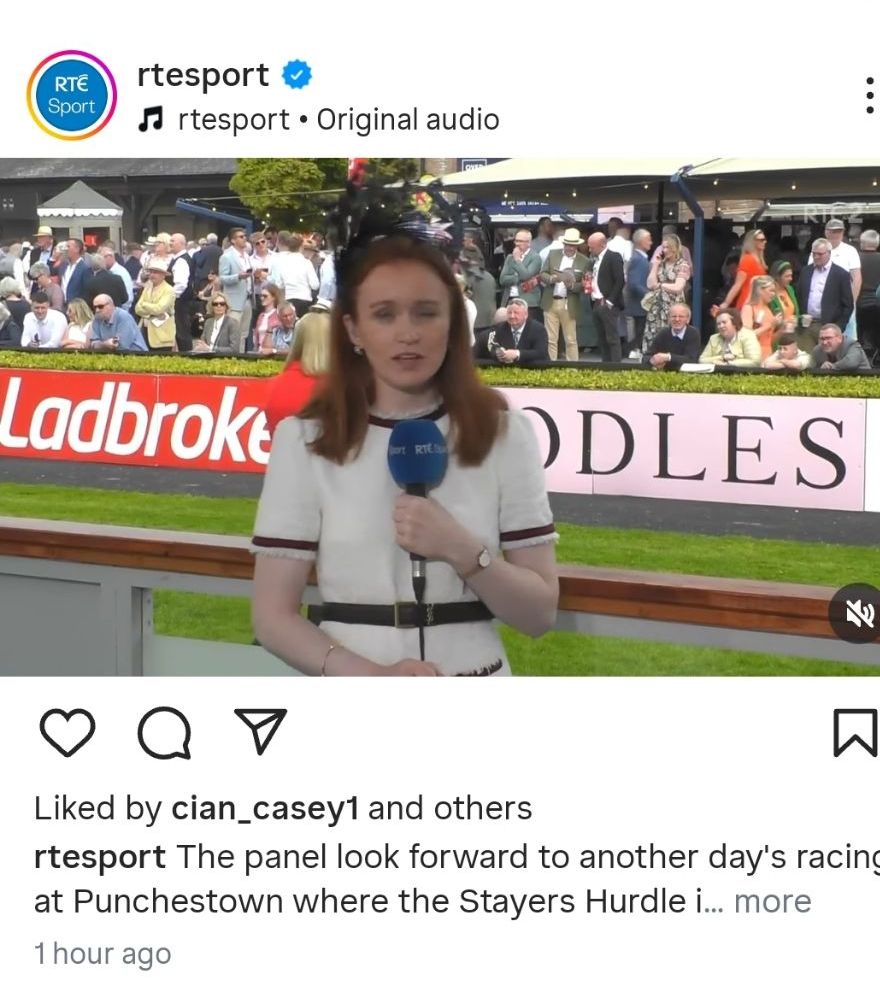The width and height of the screenshot is (880, 992).
Task: Expand caption with more
Action: coord(772,902)
